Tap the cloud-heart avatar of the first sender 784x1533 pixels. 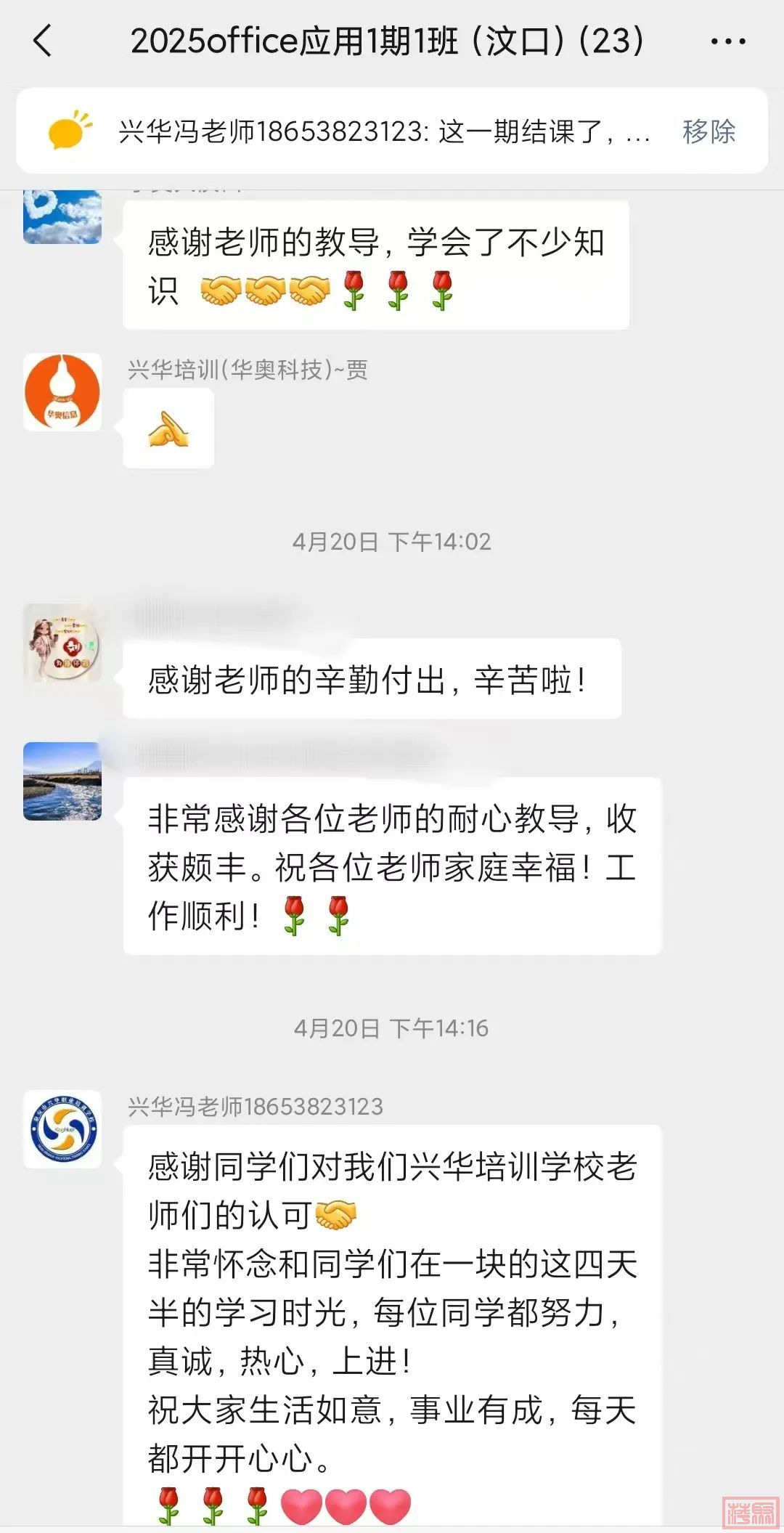click(62, 216)
